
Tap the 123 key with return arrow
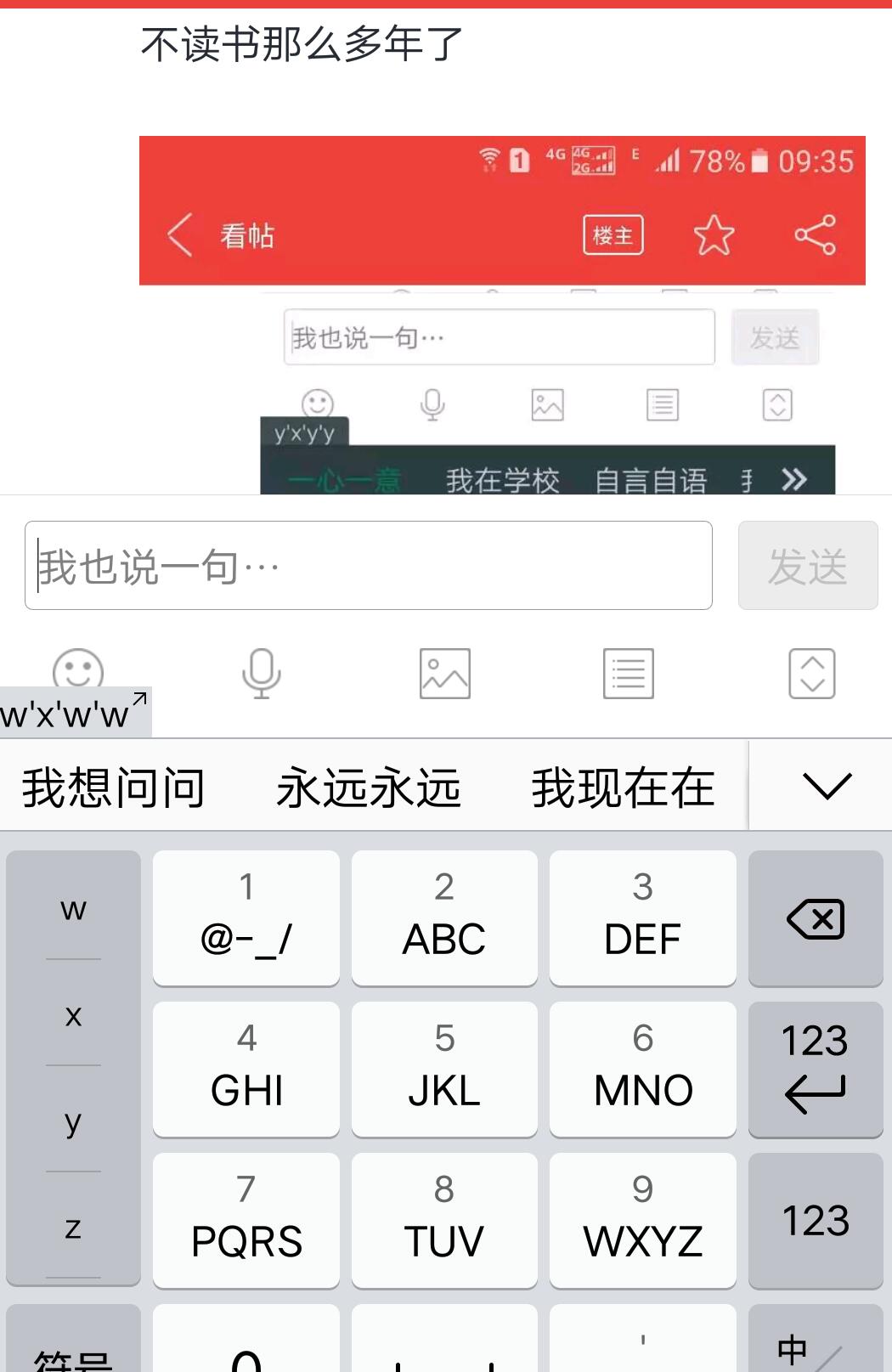click(815, 1068)
